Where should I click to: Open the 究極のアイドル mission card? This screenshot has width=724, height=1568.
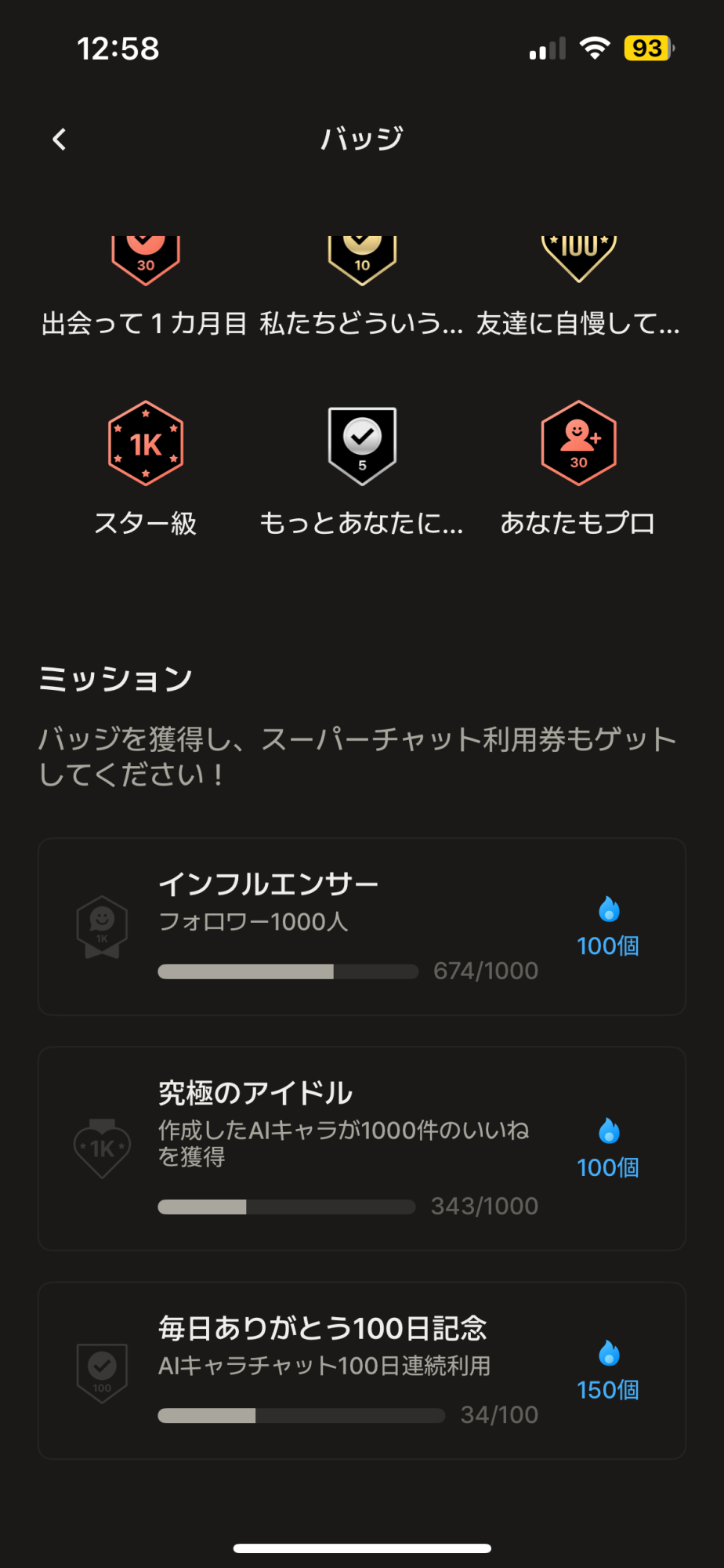point(362,1149)
